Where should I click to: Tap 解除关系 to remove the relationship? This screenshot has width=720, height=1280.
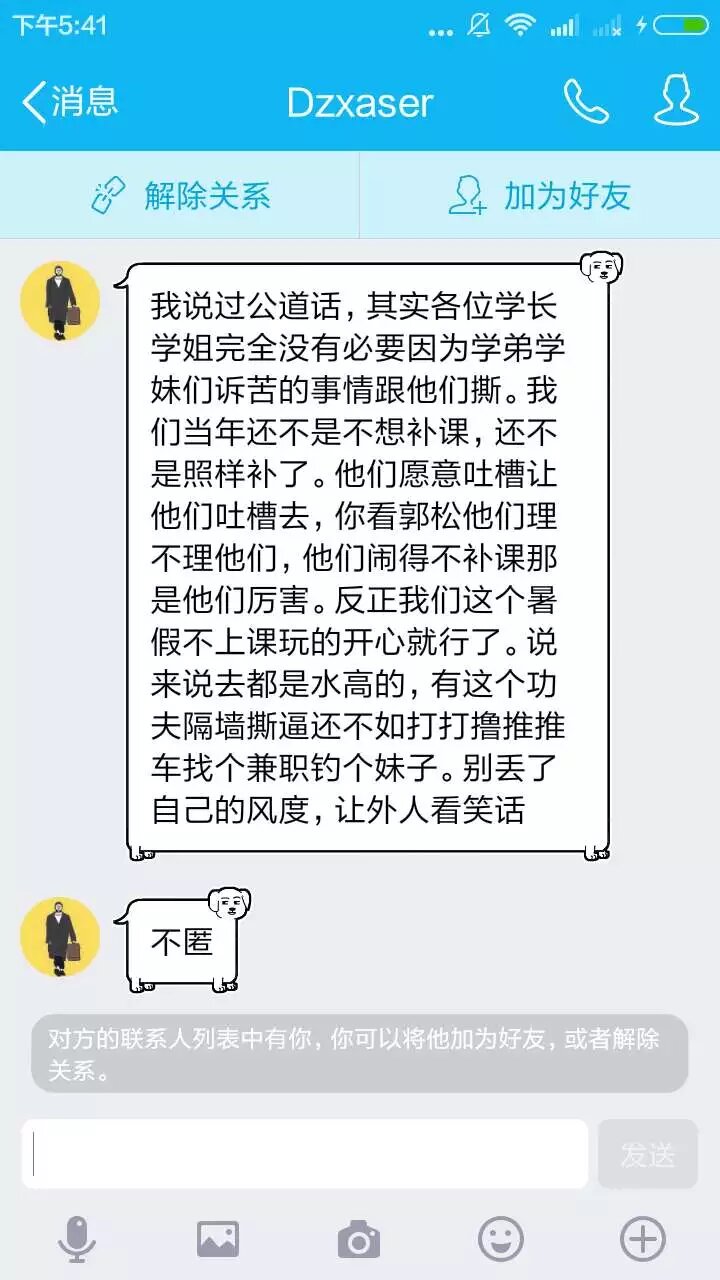(180, 196)
